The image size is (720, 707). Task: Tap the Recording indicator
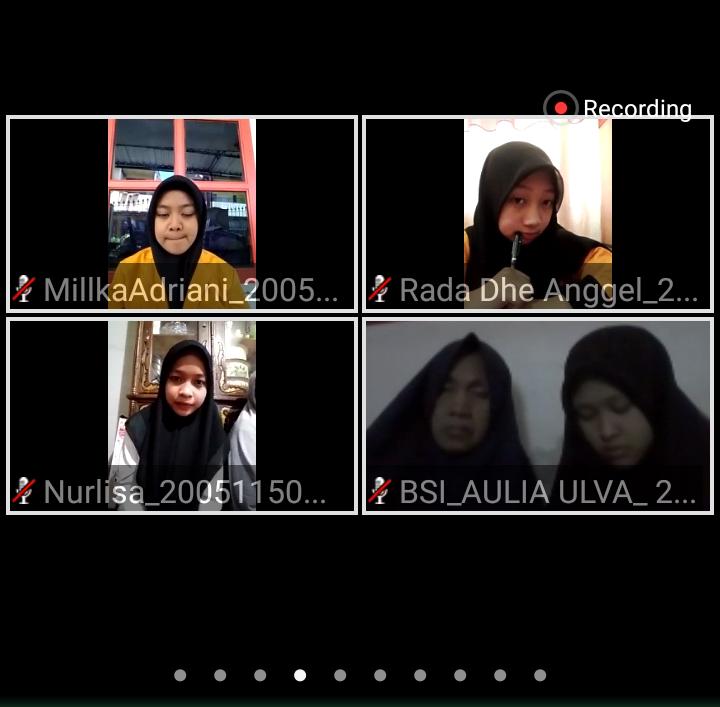[x=618, y=108]
